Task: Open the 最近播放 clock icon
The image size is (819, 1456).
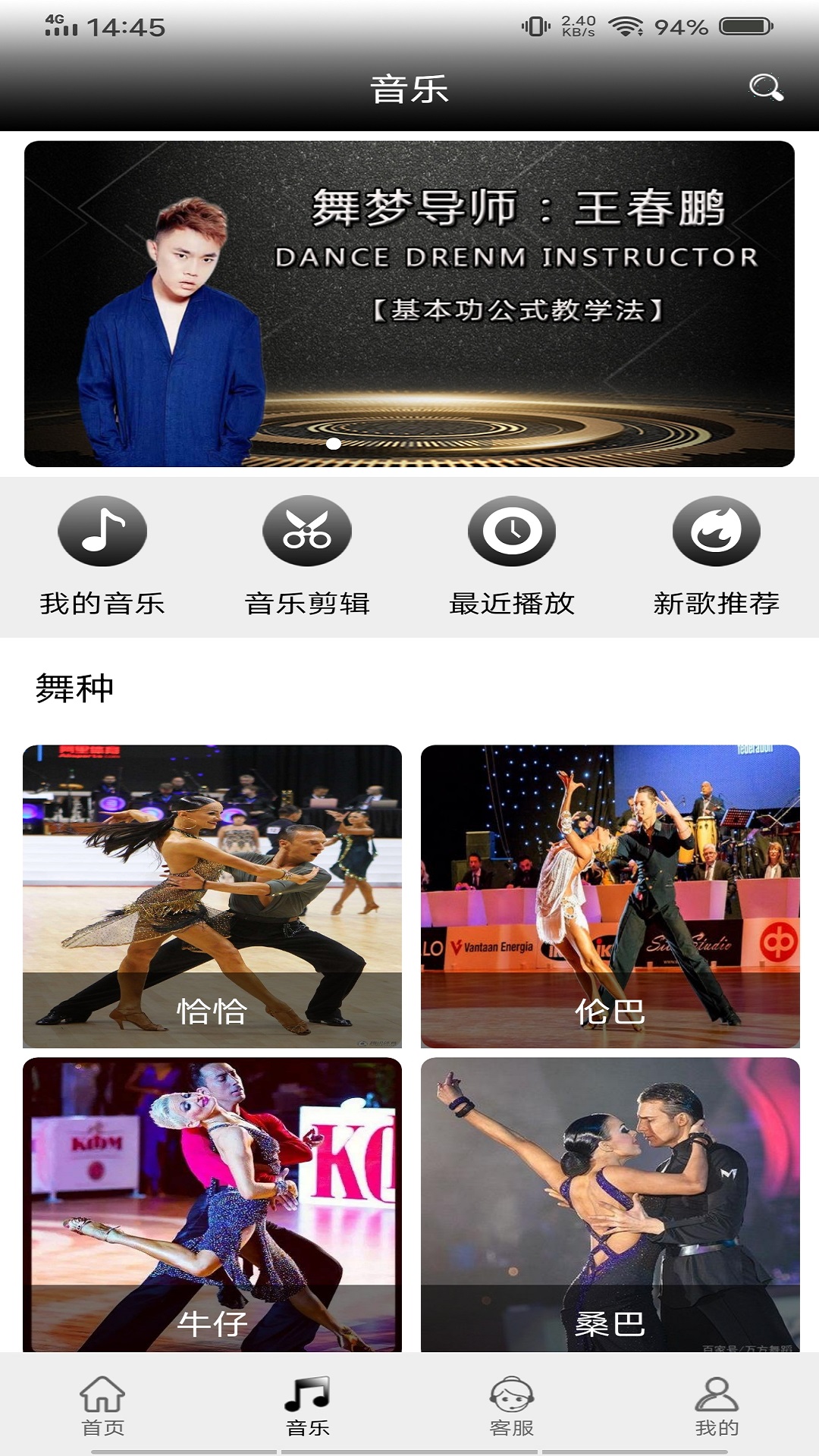Action: point(512,532)
